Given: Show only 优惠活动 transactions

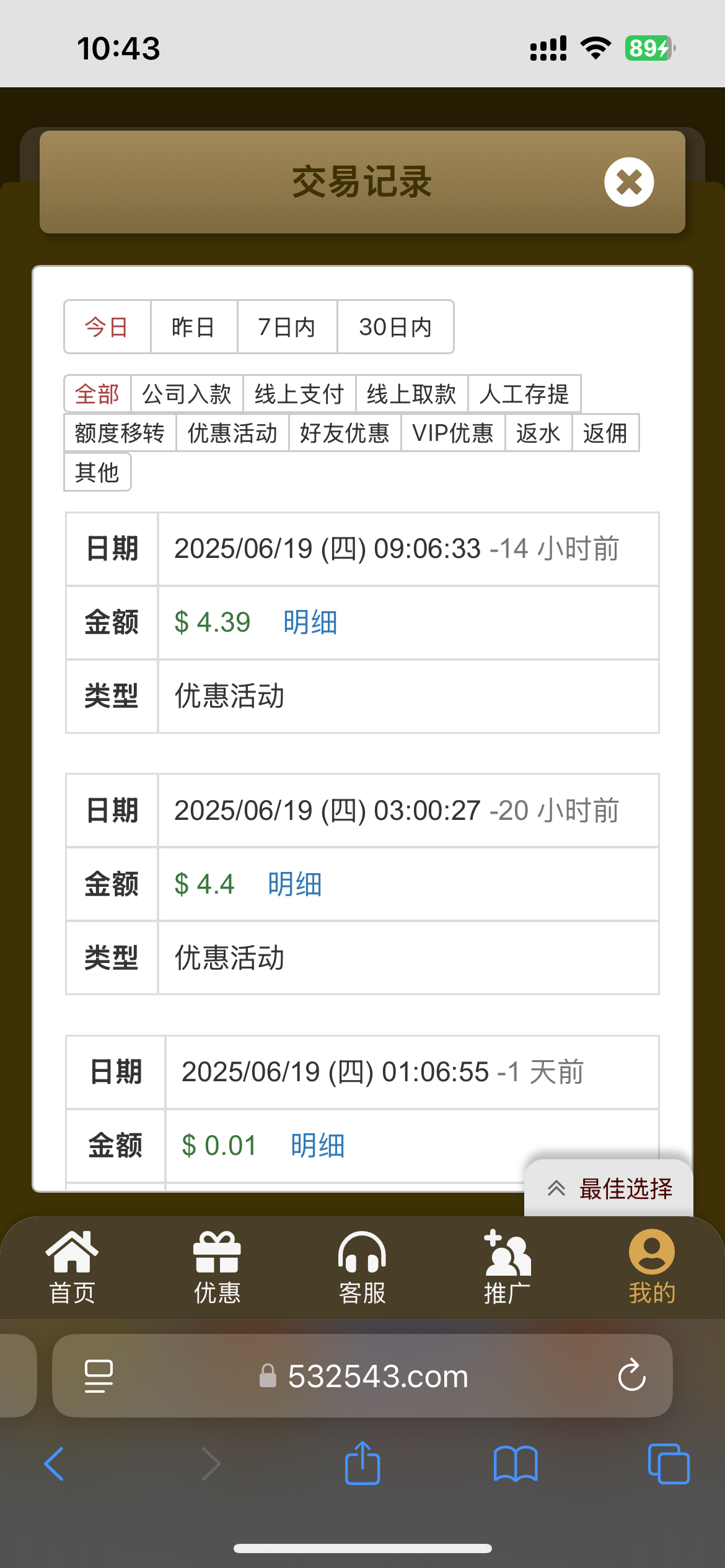Looking at the screenshot, I should 232,433.
